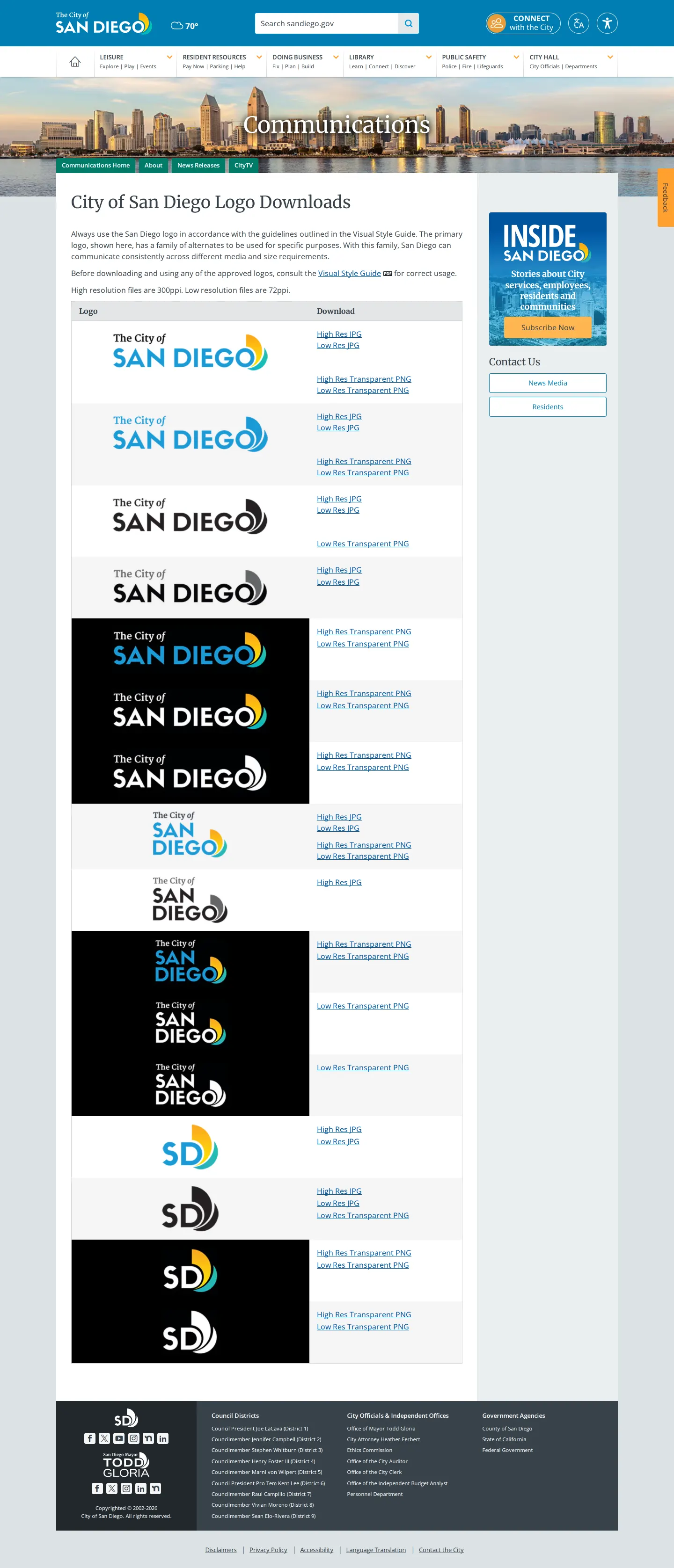Screen dimensions: 674x1568
Task: Open the CityTV tab
Action: pyautogui.click(x=243, y=166)
